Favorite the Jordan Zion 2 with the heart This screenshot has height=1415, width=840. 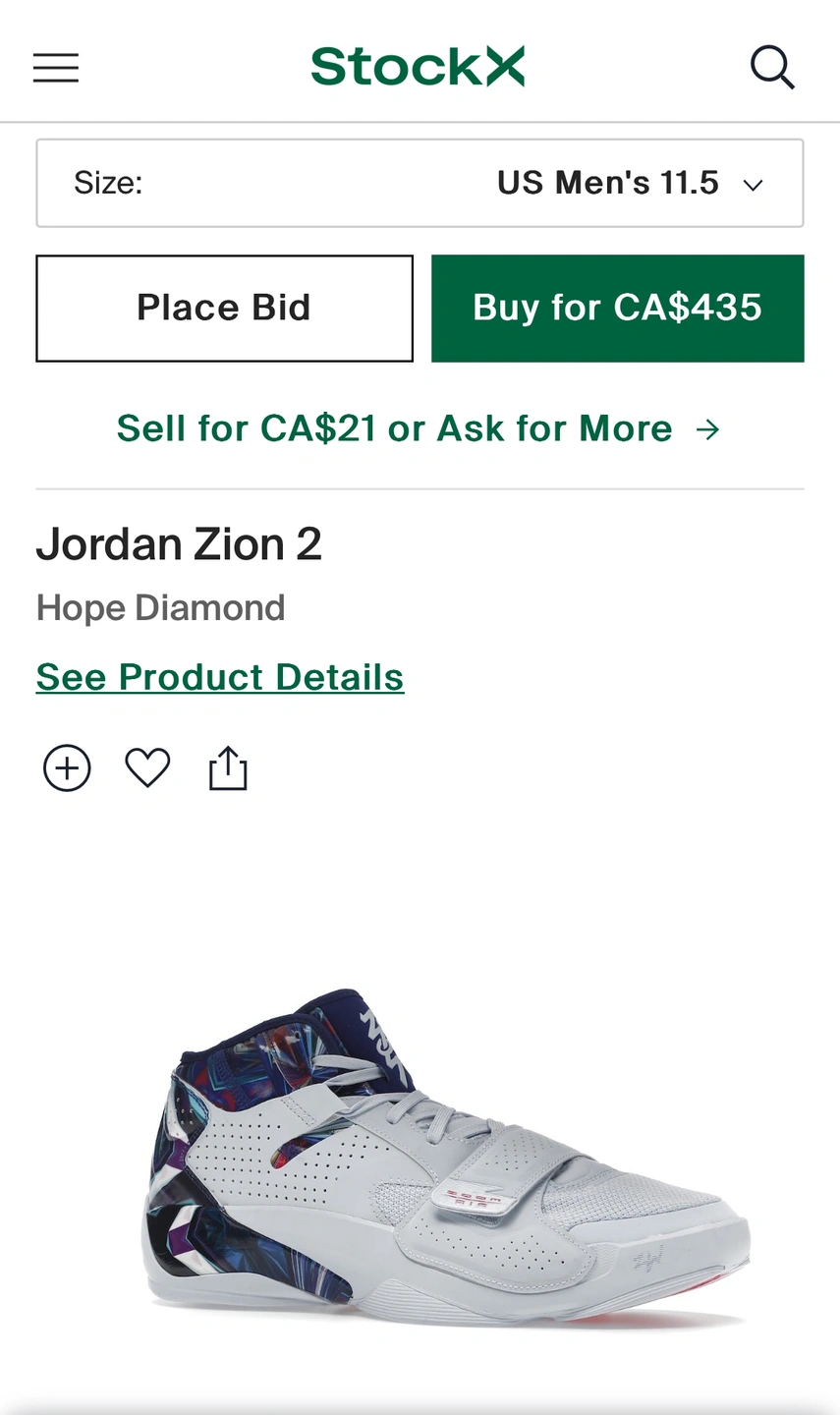pyautogui.click(x=147, y=768)
